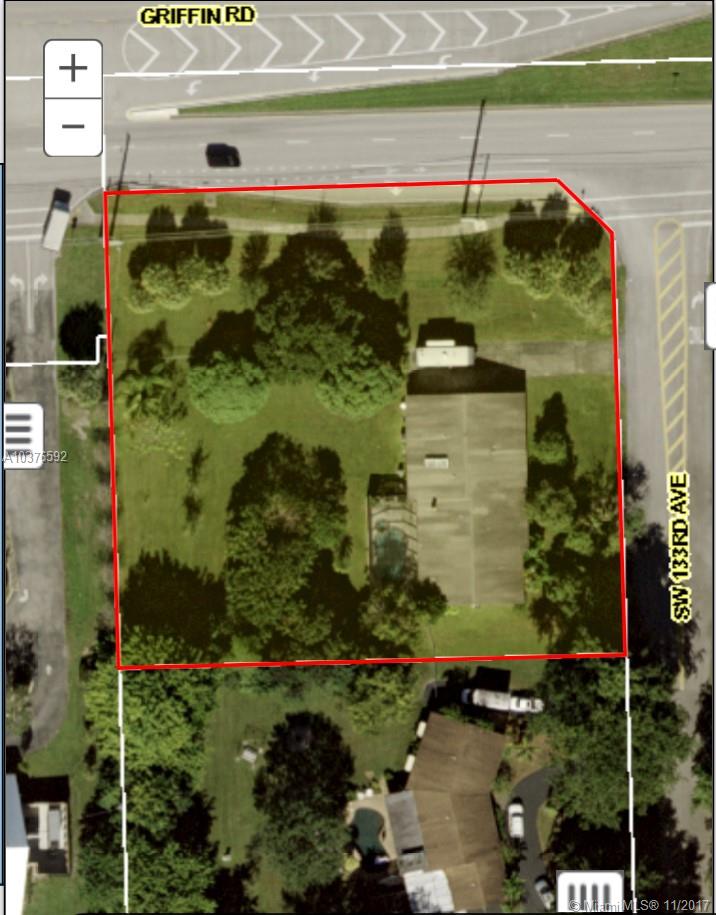The height and width of the screenshot is (915, 716).
Task: Zoom in on the map
Action: click(73, 69)
